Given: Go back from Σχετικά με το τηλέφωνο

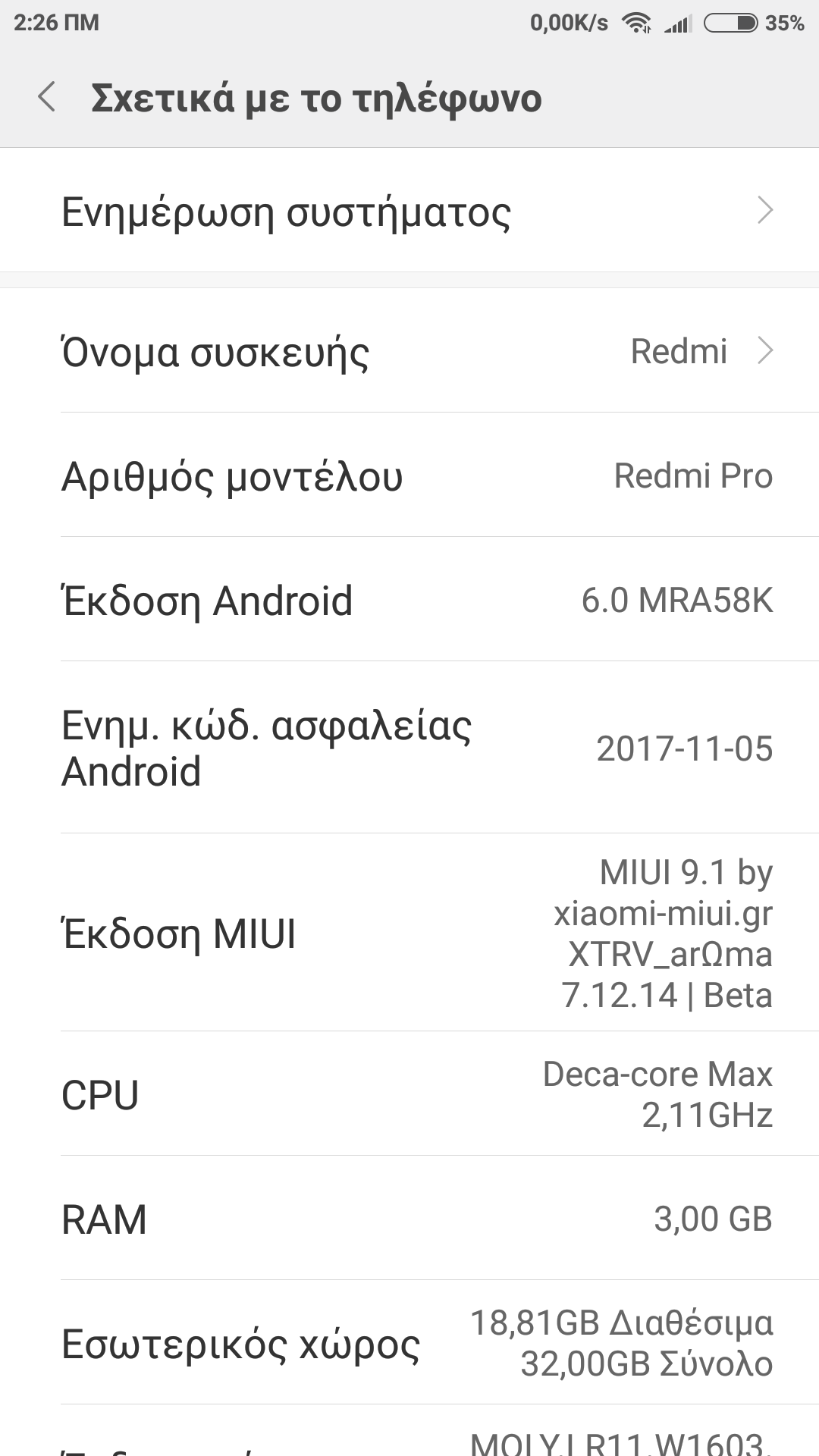Looking at the screenshot, I should [x=47, y=98].
